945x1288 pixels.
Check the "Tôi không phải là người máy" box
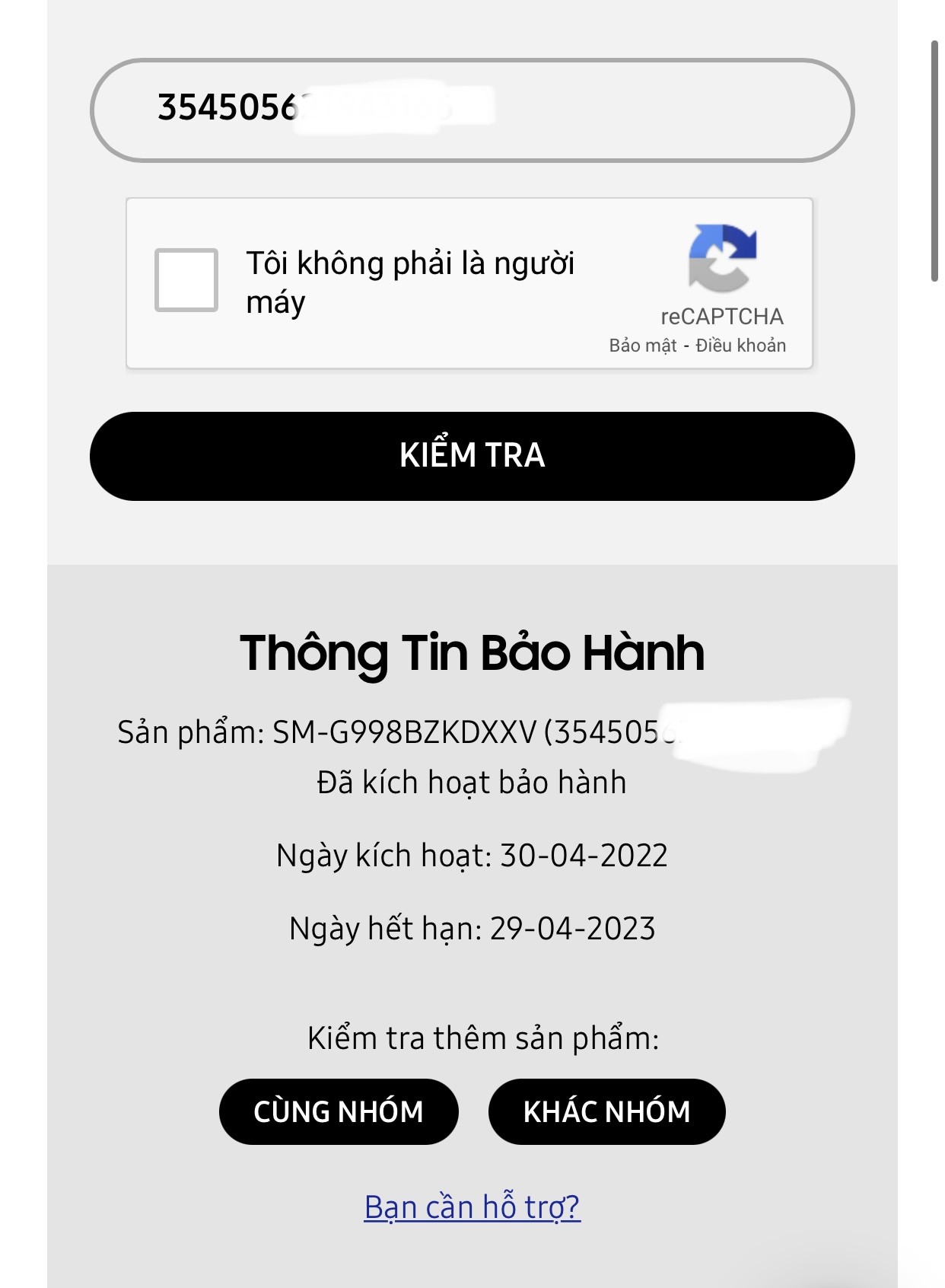coord(186,279)
